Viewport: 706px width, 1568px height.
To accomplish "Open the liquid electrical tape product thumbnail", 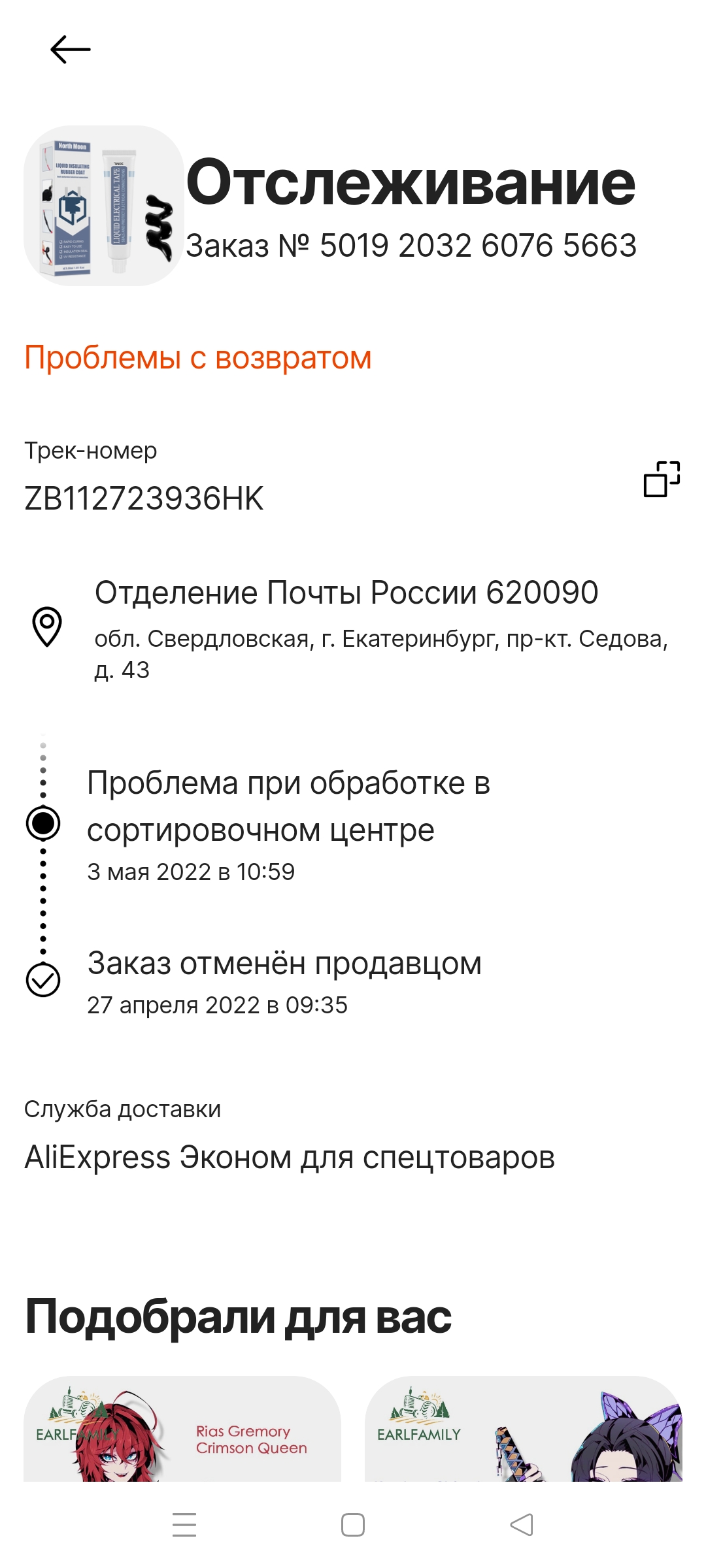I will pyautogui.click(x=104, y=206).
